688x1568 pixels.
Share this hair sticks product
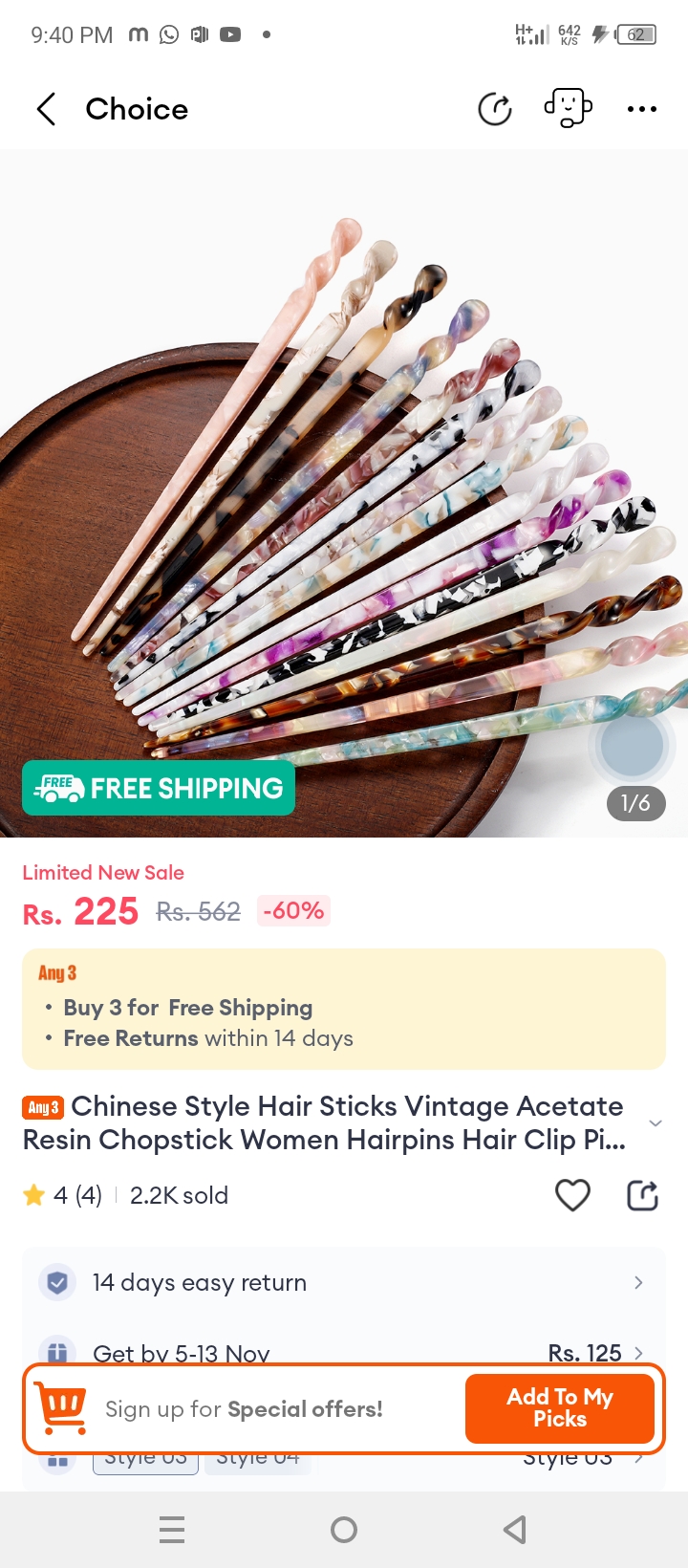pos(642,1195)
